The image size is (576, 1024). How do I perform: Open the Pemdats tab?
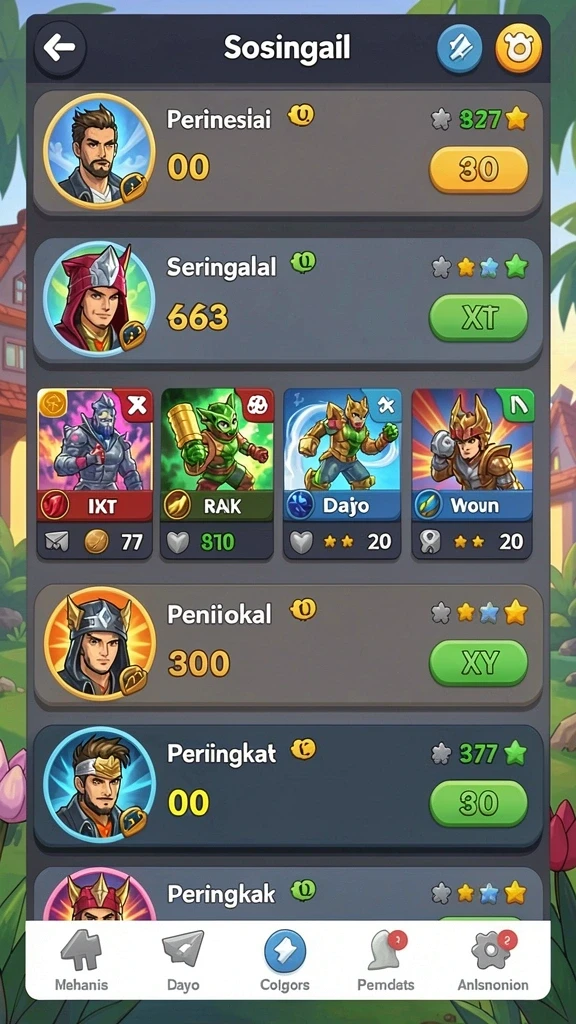click(x=386, y=960)
